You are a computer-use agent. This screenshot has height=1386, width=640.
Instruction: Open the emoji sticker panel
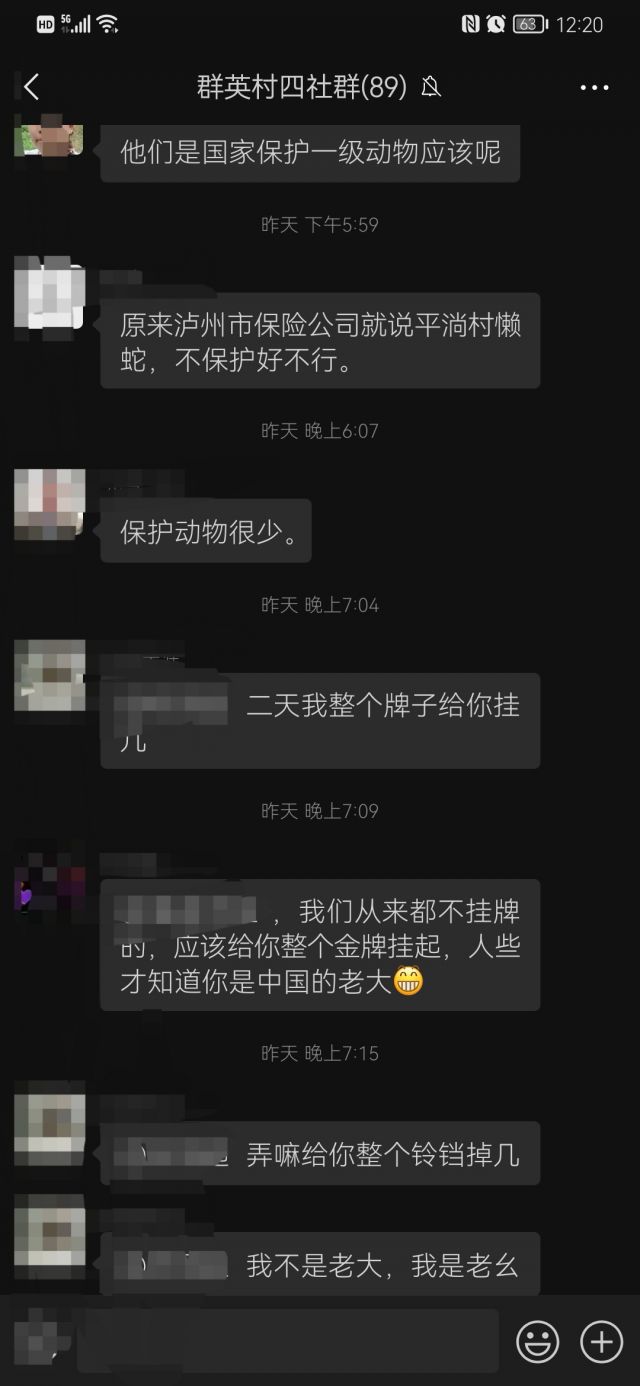537,1340
